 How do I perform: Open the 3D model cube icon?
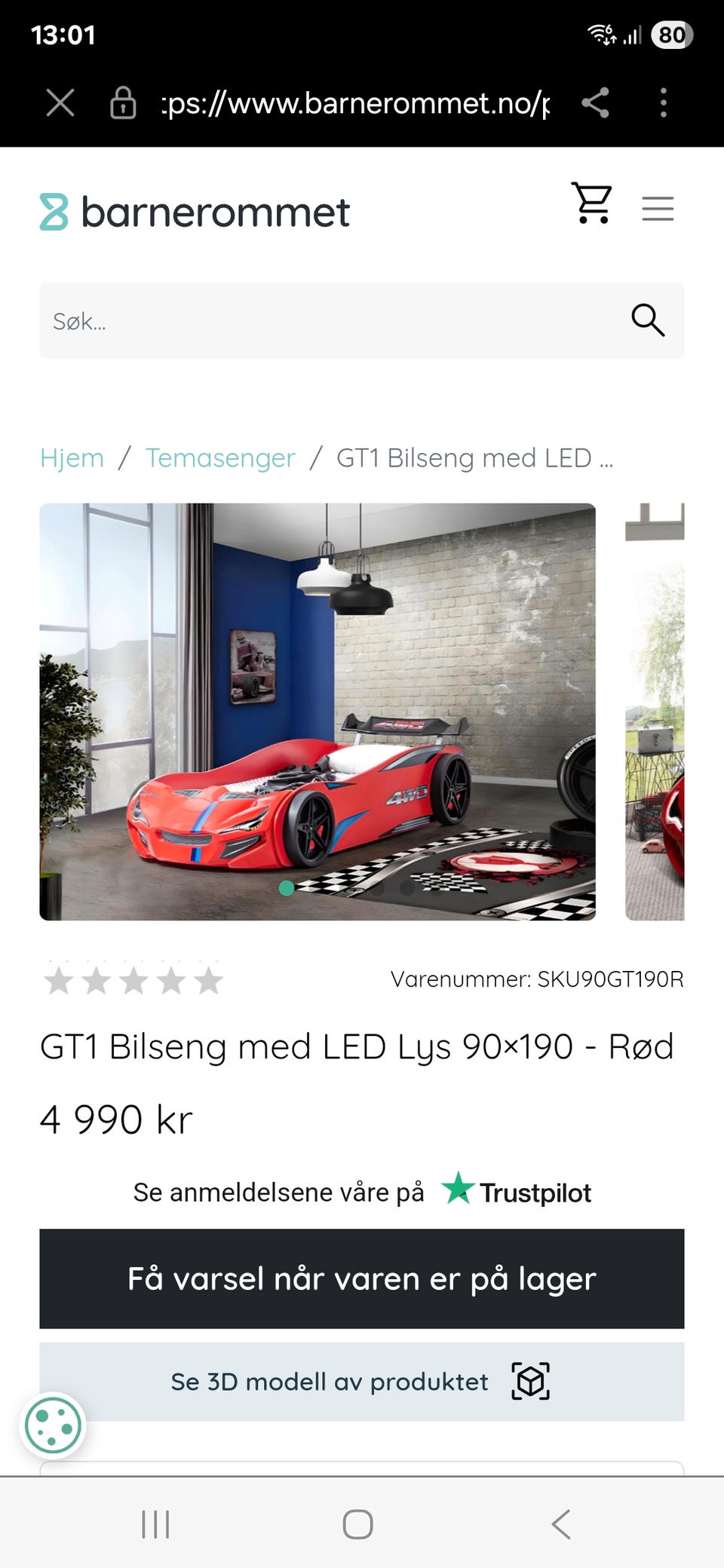(x=530, y=1382)
